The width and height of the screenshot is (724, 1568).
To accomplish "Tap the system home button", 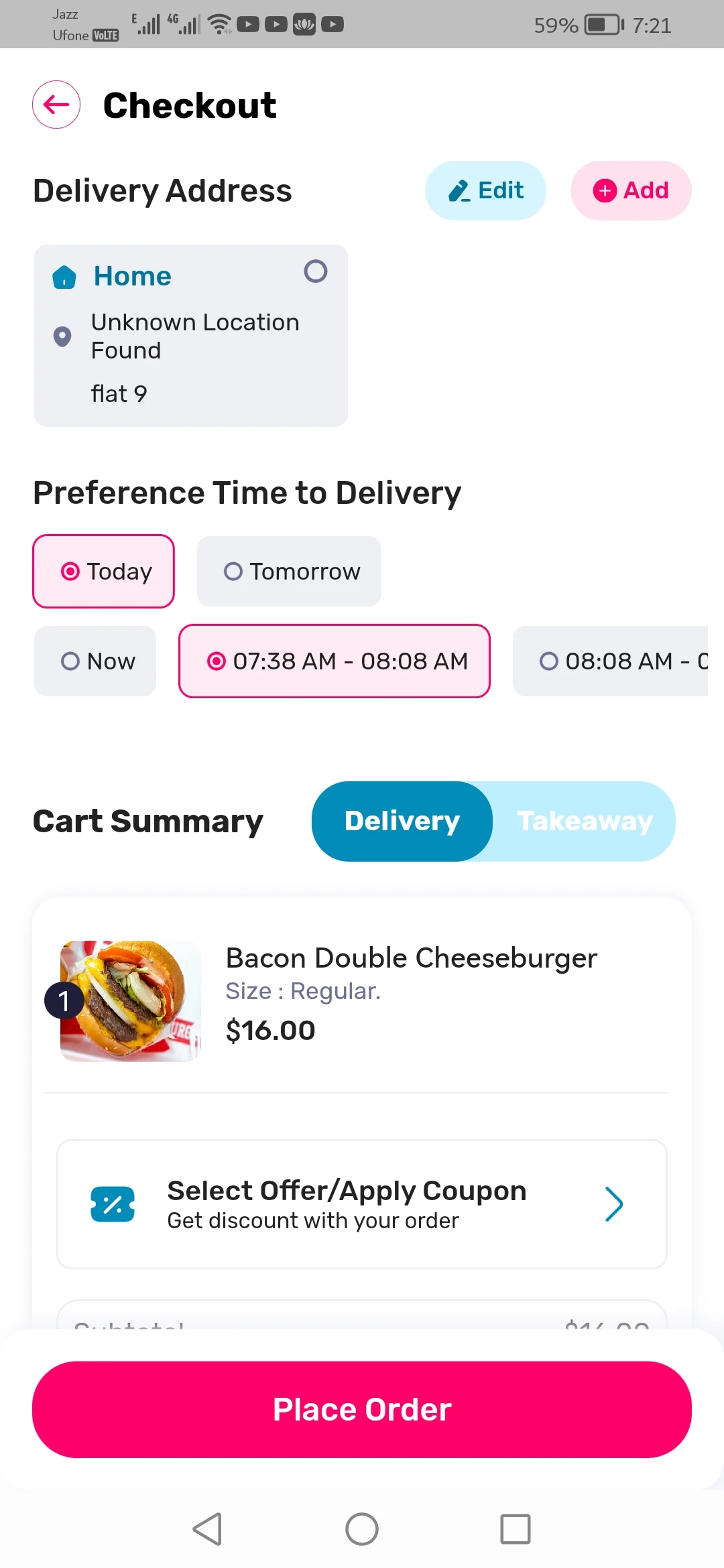I will [x=362, y=1529].
